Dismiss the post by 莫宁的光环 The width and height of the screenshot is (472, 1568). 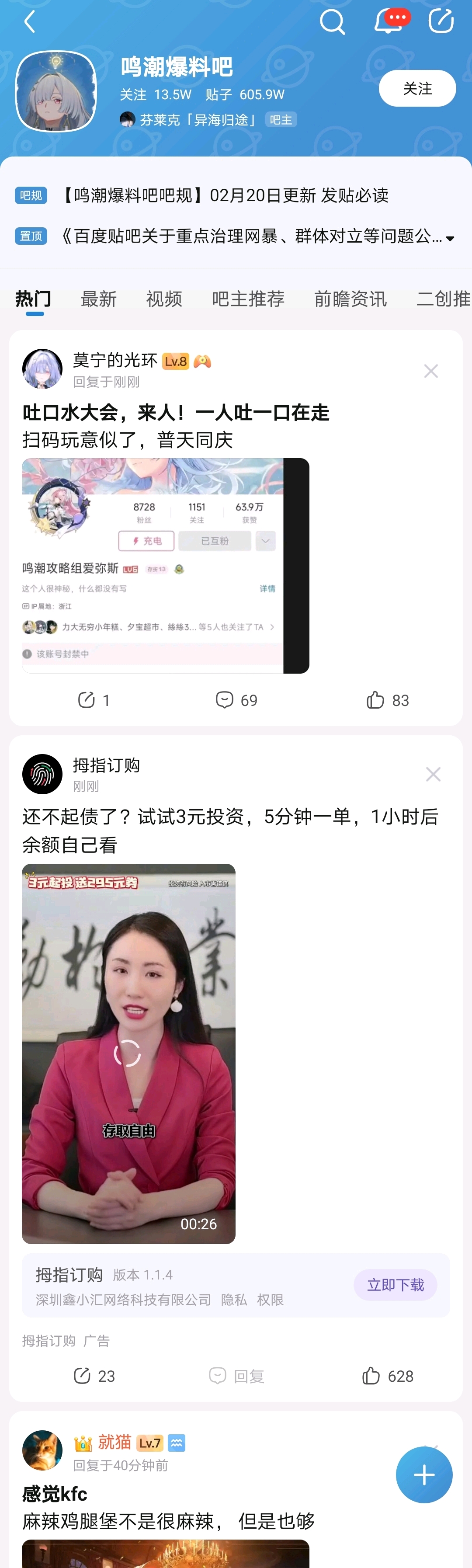430,371
